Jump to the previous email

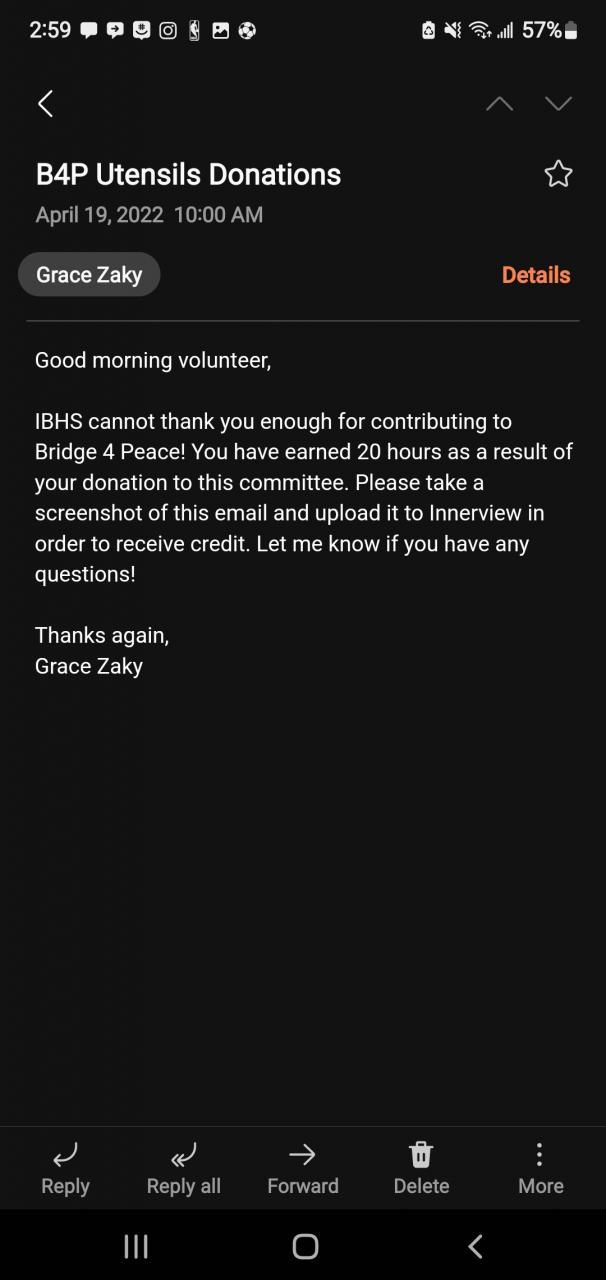click(499, 104)
